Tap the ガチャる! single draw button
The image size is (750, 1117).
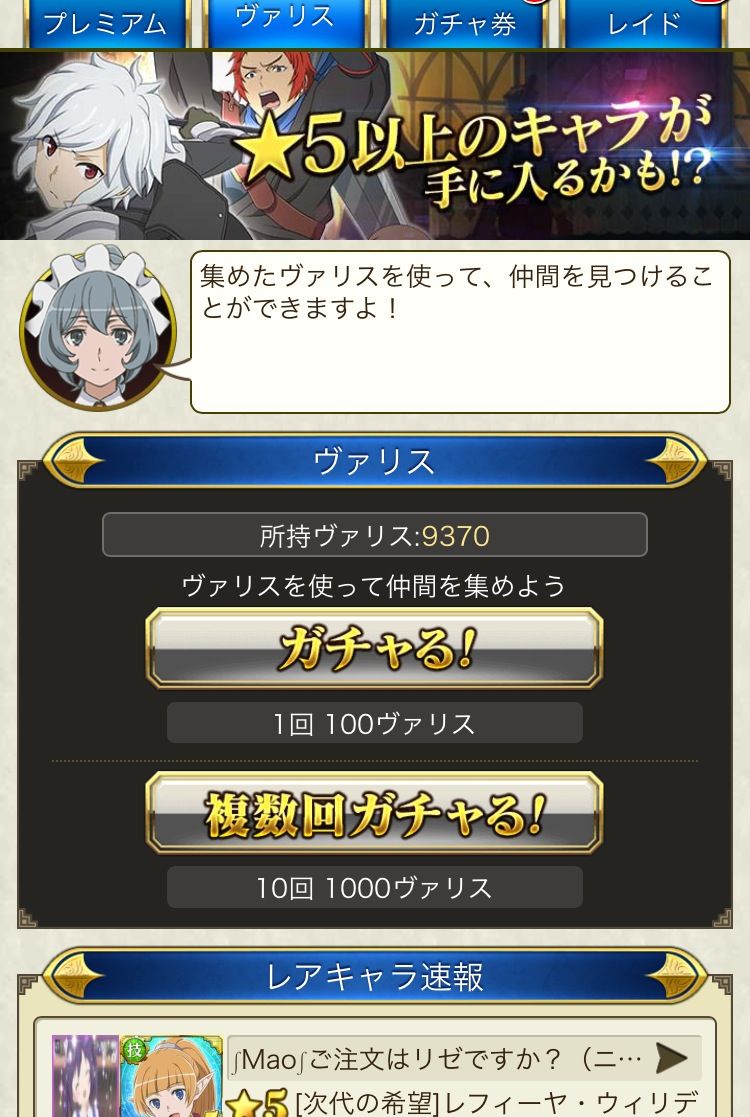(x=375, y=648)
